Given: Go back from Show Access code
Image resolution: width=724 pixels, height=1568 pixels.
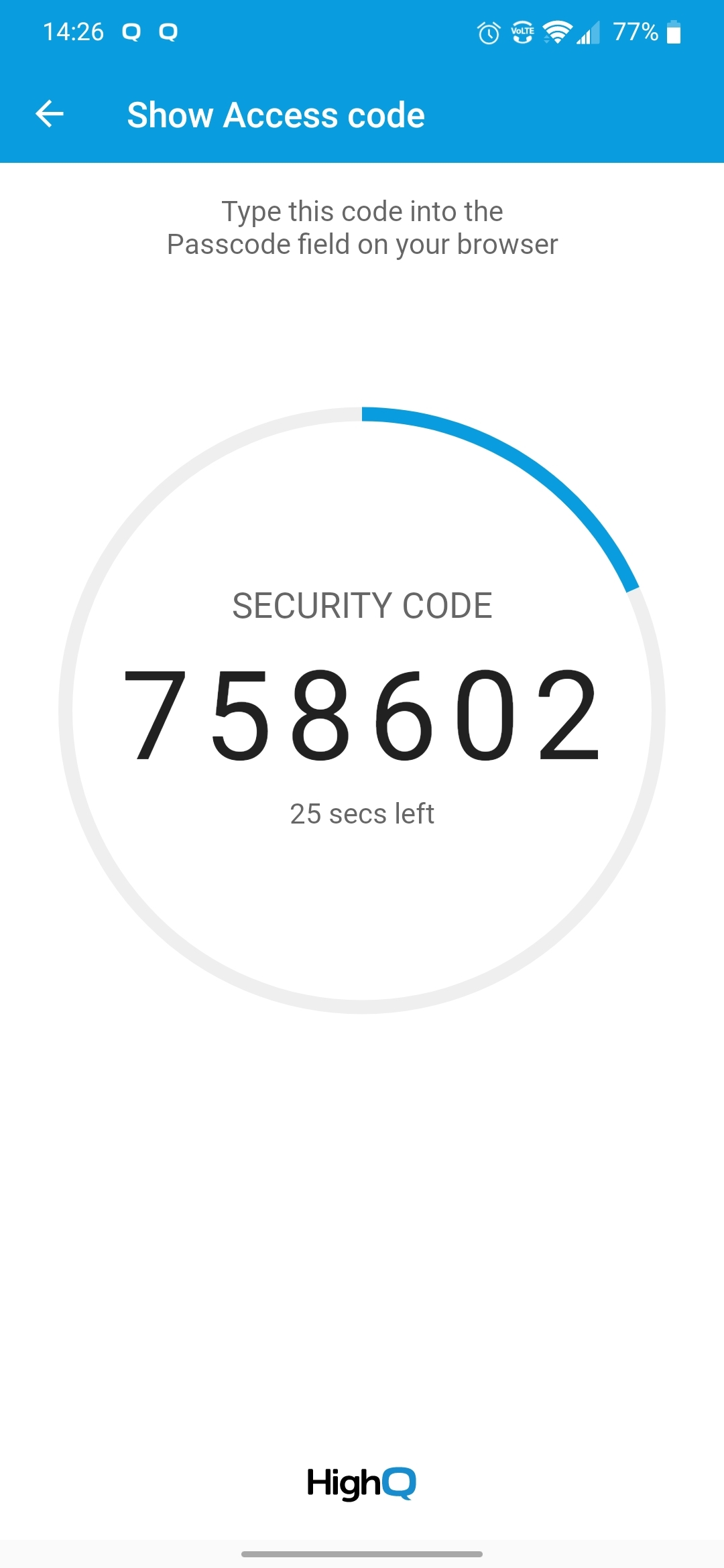Looking at the screenshot, I should tap(50, 114).
